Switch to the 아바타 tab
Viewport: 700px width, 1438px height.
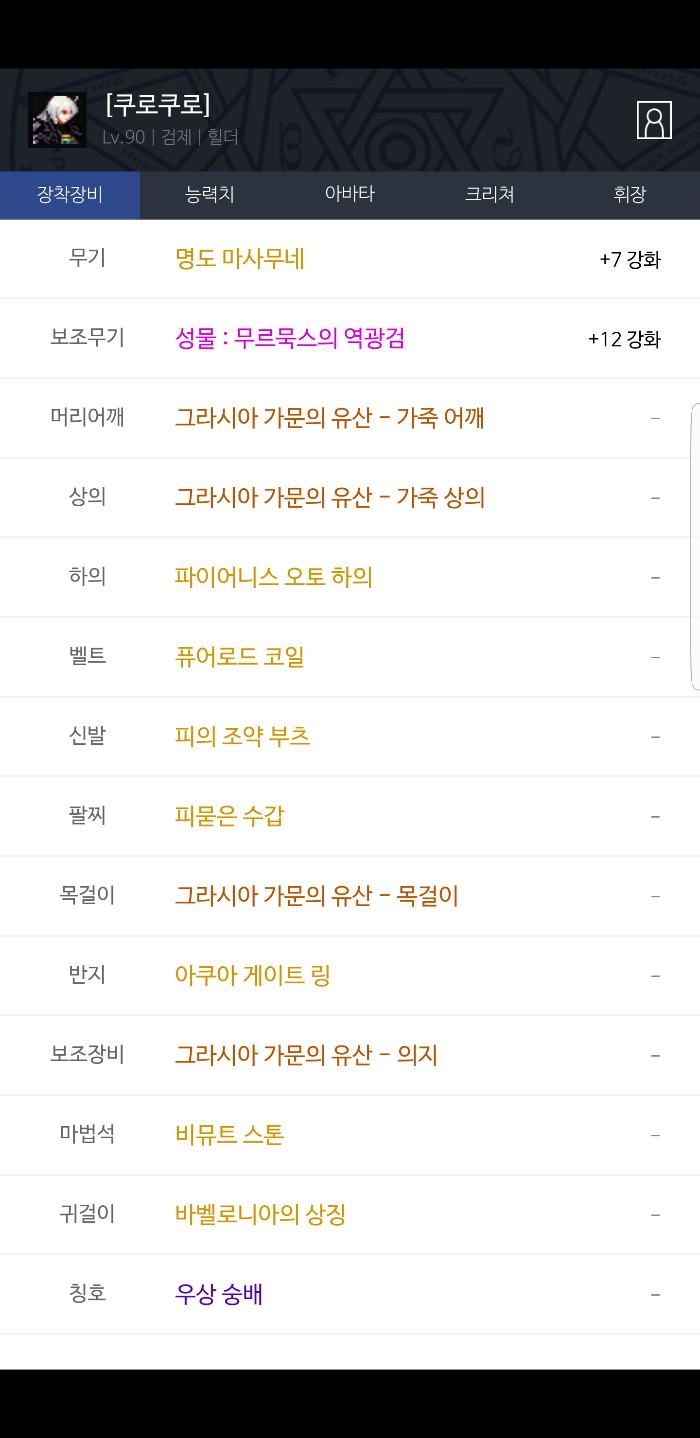pyautogui.click(x=350, y=194)
